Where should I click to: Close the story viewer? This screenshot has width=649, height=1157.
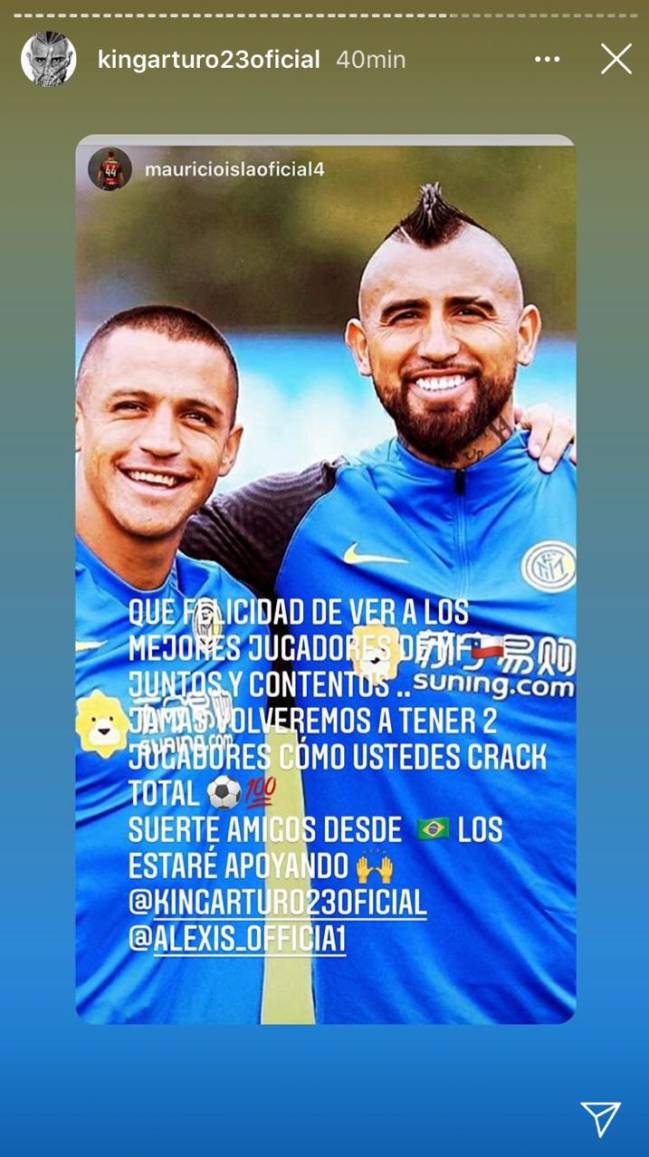[616, 59]
